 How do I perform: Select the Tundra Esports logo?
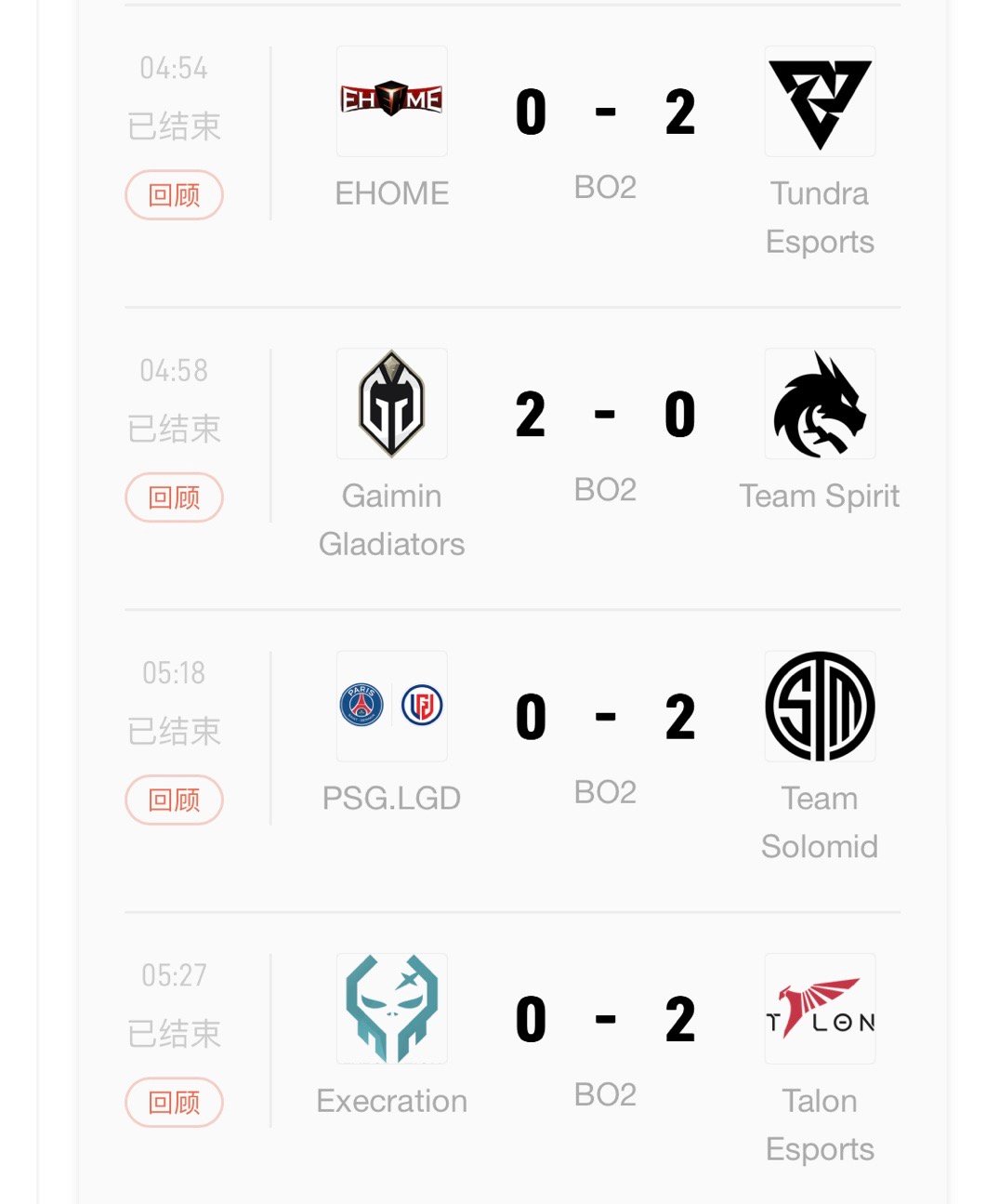[x=820, y=101]
